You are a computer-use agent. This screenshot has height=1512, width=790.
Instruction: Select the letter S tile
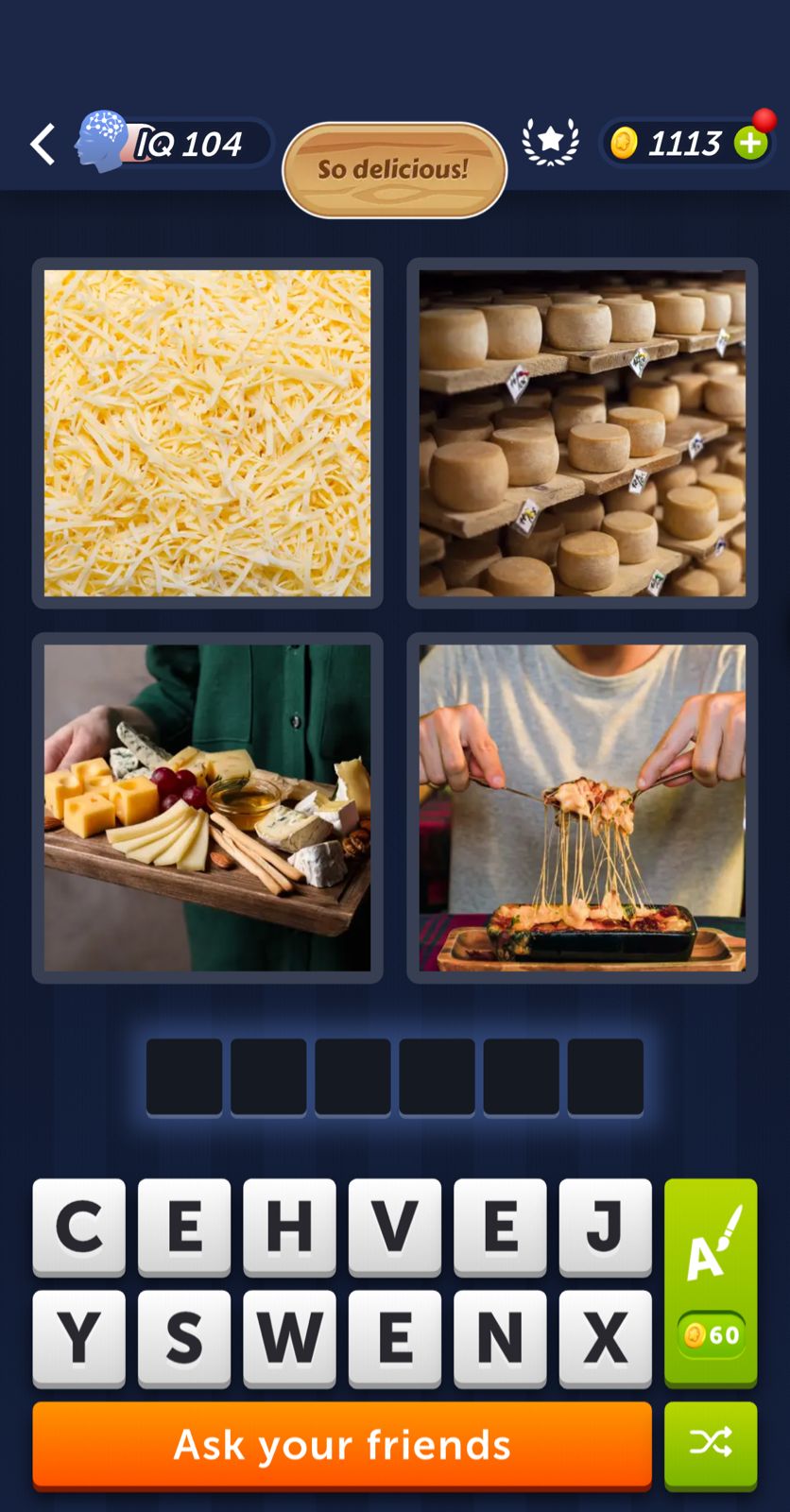click(184, 1338)
